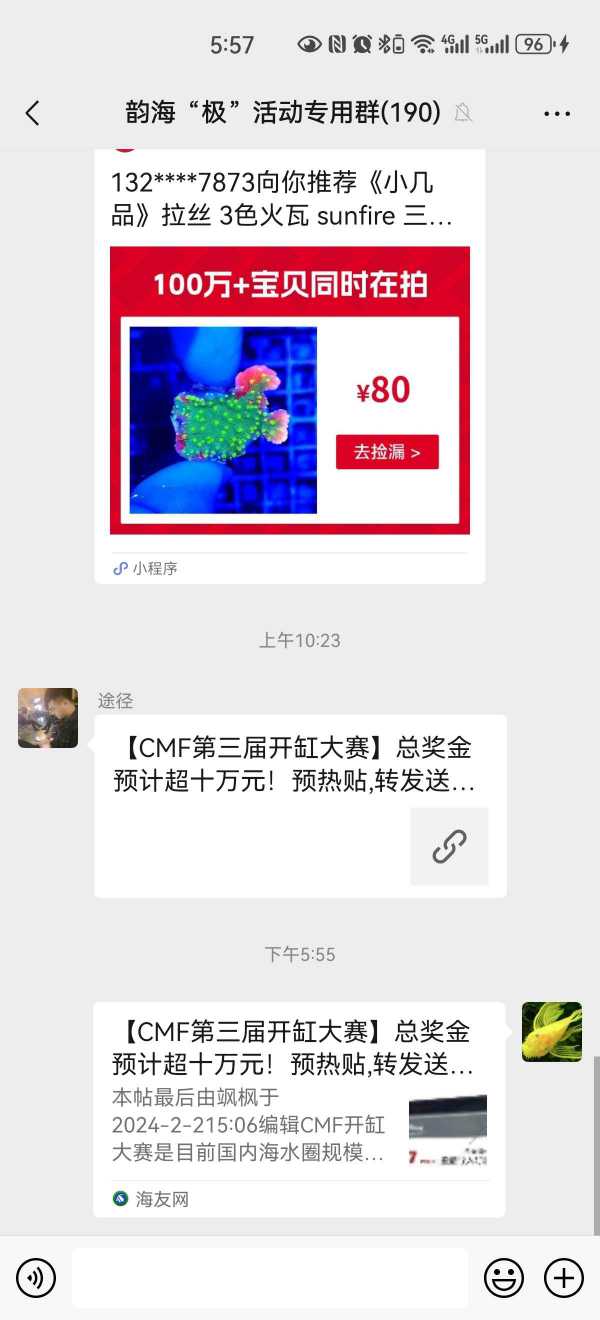
Task: Tap the yellow fish avatar
Action: tap(551, 1031)
